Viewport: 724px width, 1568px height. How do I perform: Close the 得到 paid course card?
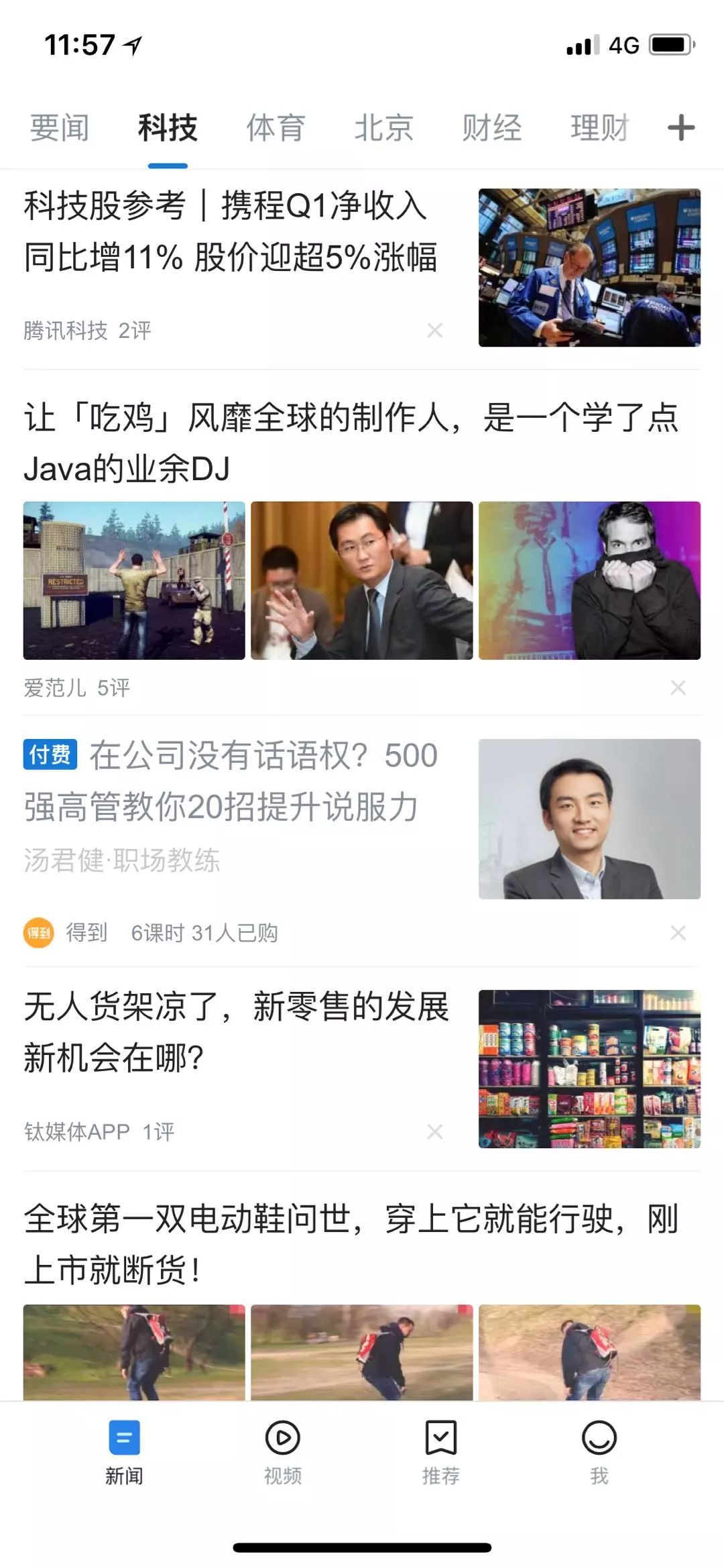point(678,933)
